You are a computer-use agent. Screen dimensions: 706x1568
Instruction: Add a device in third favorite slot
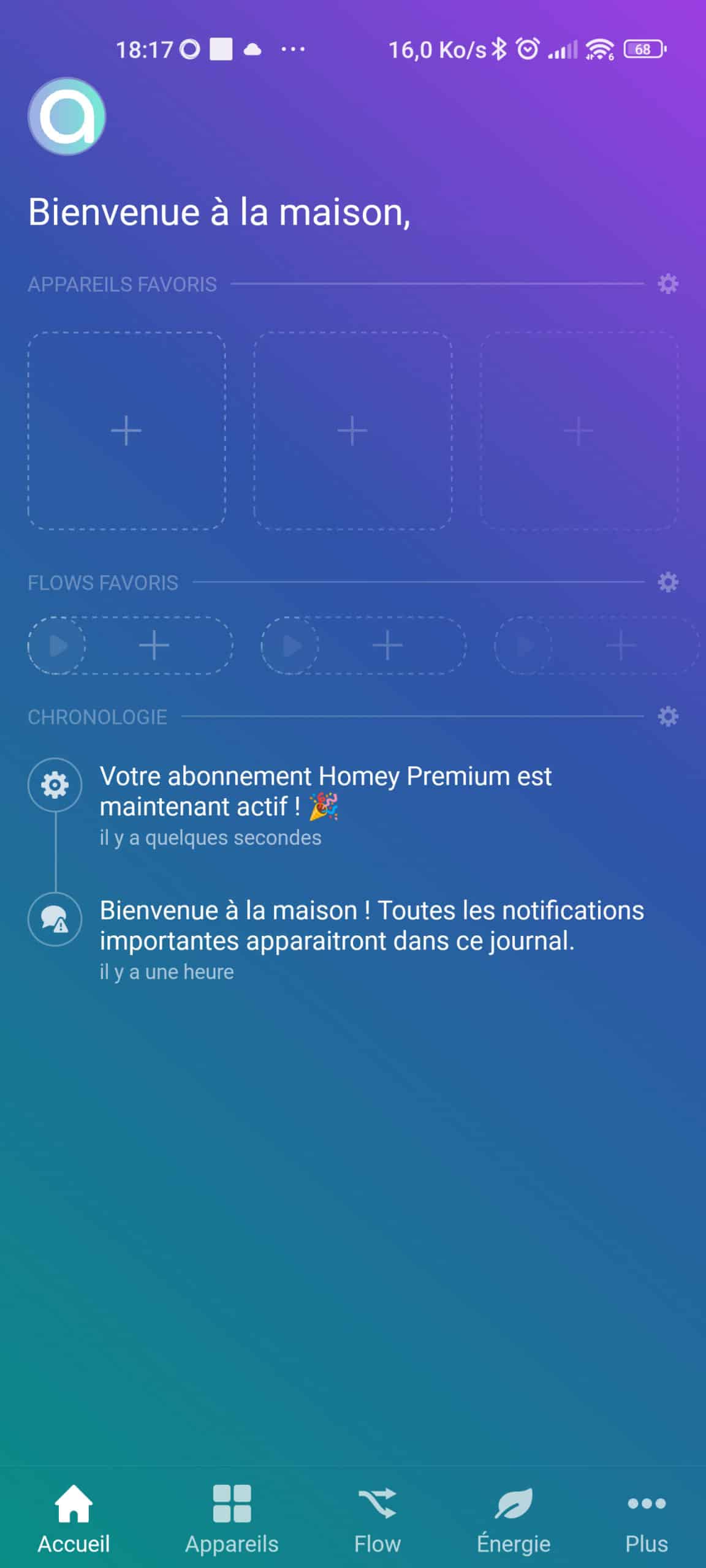coord(579,431)
